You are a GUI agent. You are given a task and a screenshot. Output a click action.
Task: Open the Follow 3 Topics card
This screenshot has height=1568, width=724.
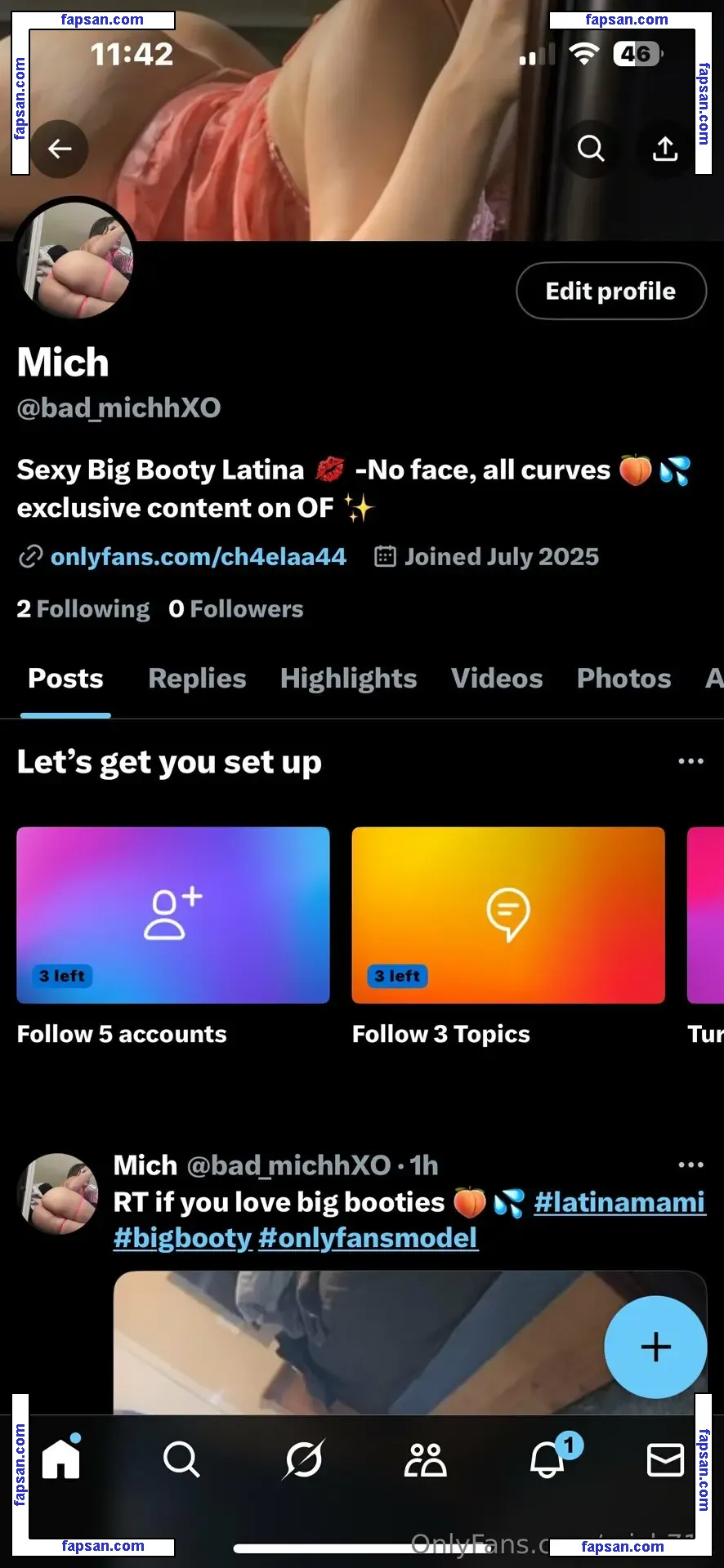pos(508,915)
